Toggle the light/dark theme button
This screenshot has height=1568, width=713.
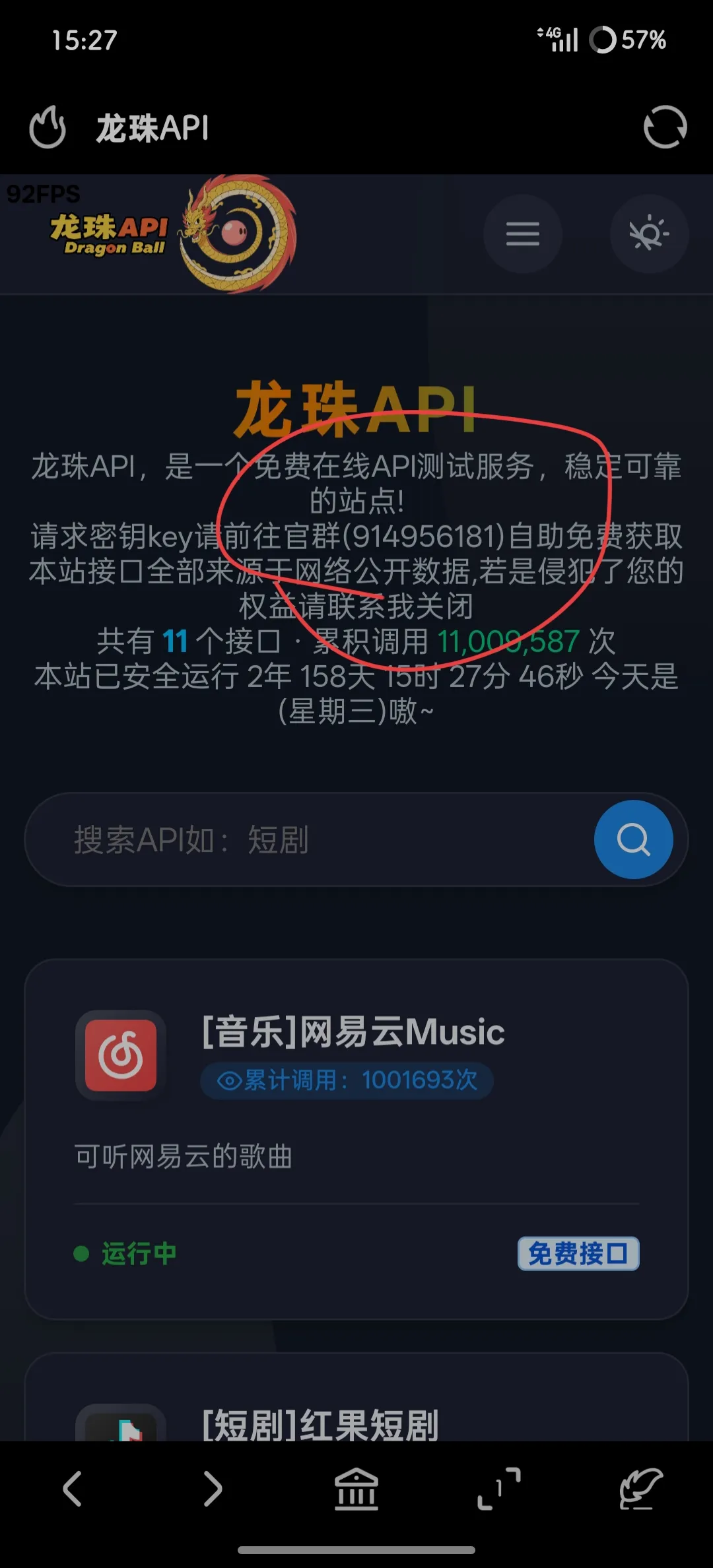tap(649, 234)
